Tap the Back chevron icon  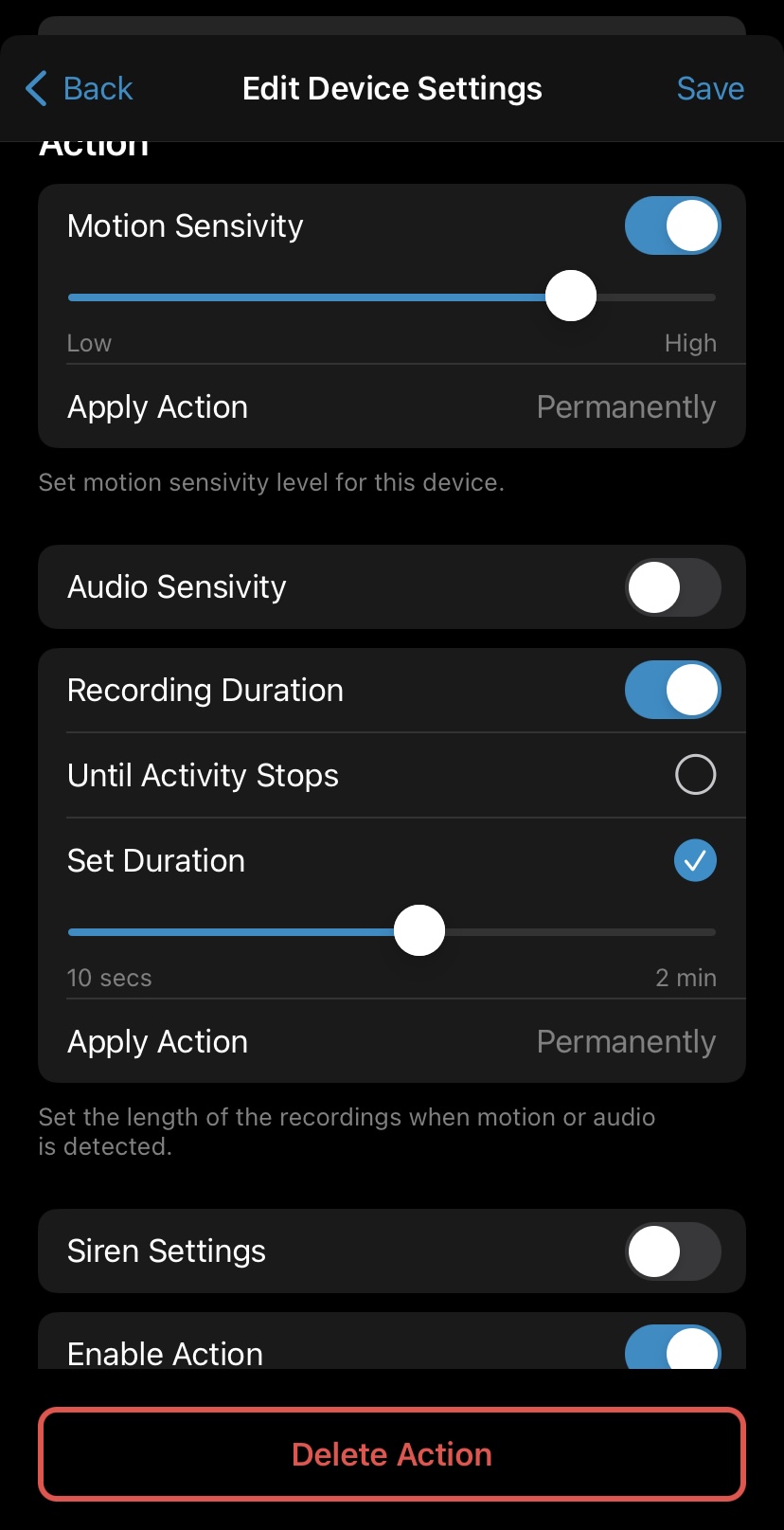coord(35,88)
